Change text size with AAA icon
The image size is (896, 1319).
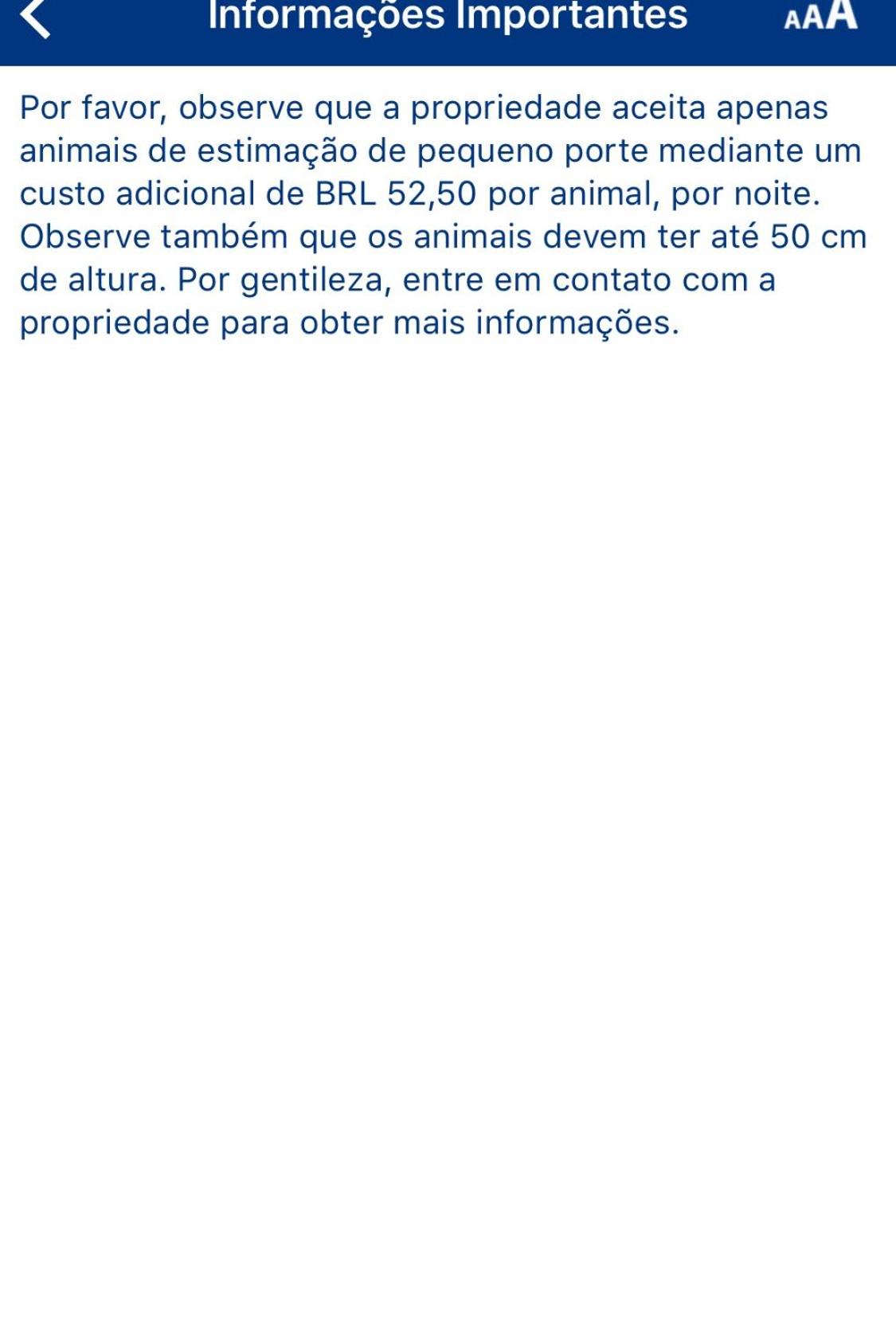(x=820, y=16)
